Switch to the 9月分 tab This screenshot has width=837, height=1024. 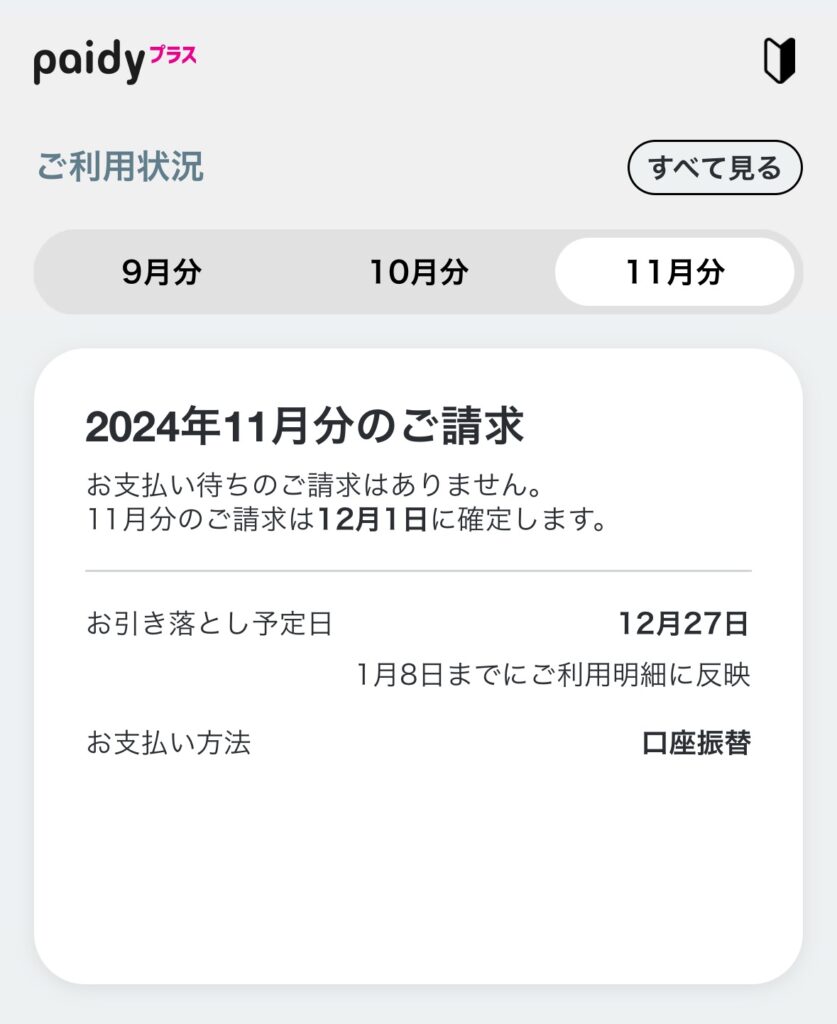161,272
